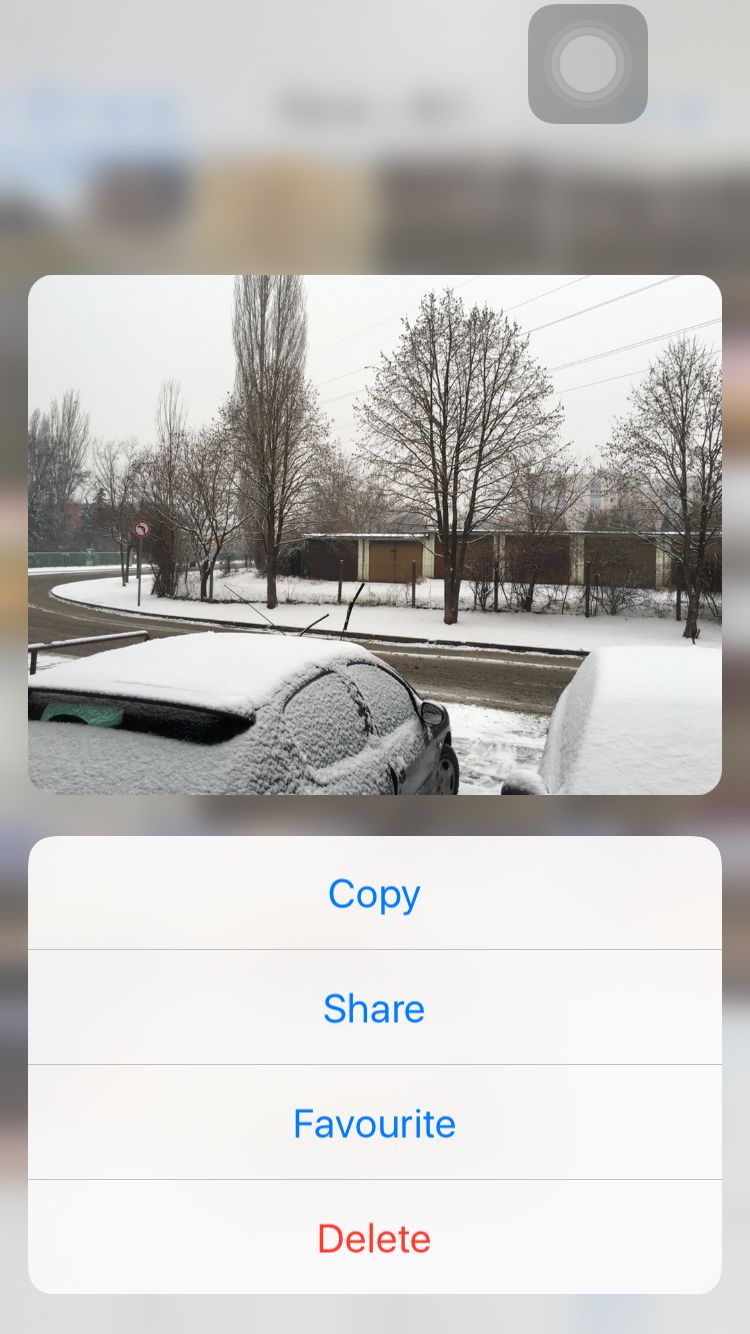Share the snowy street photo
Viewport: 750px width, 1334px height.
coord(375,1008)
